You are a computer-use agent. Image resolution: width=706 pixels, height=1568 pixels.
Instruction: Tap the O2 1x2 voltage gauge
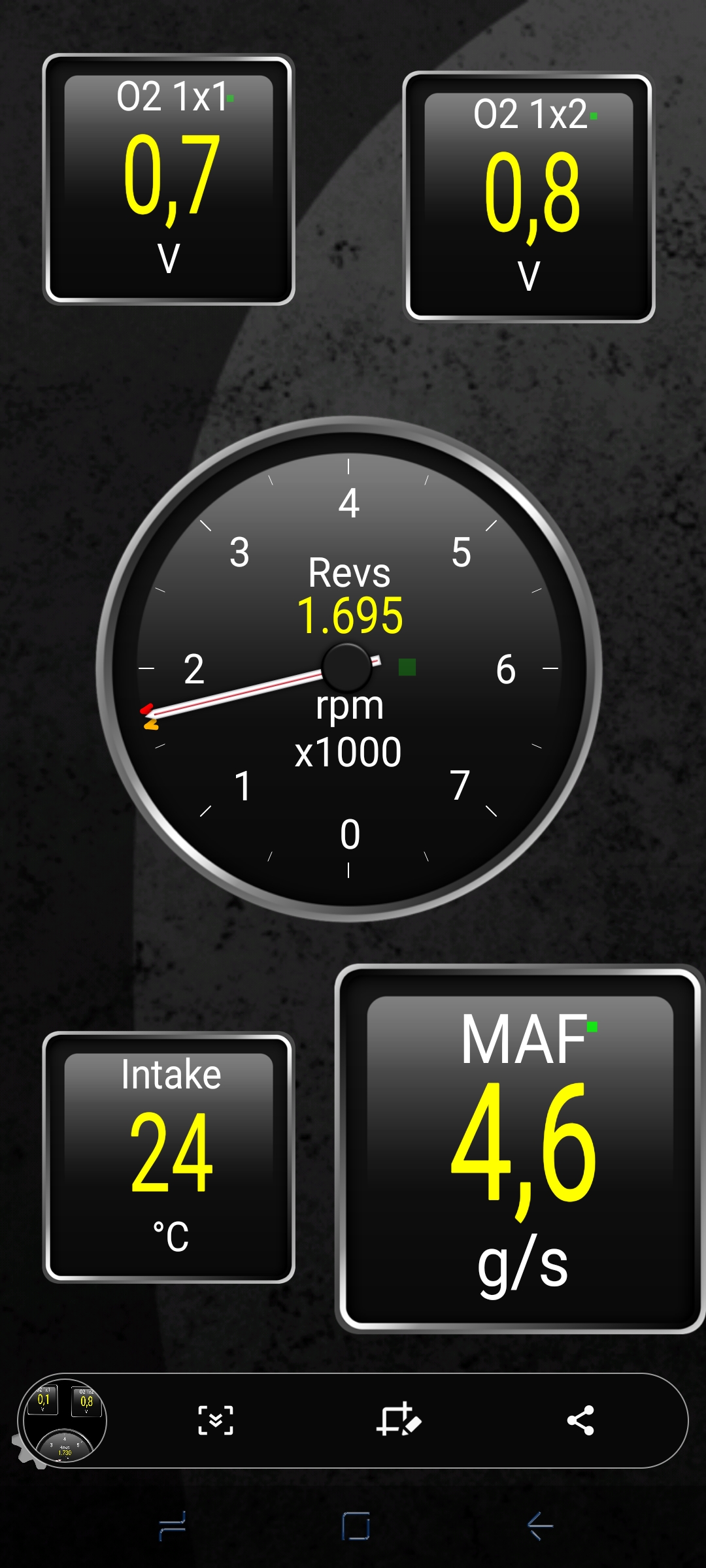point(529,197)
